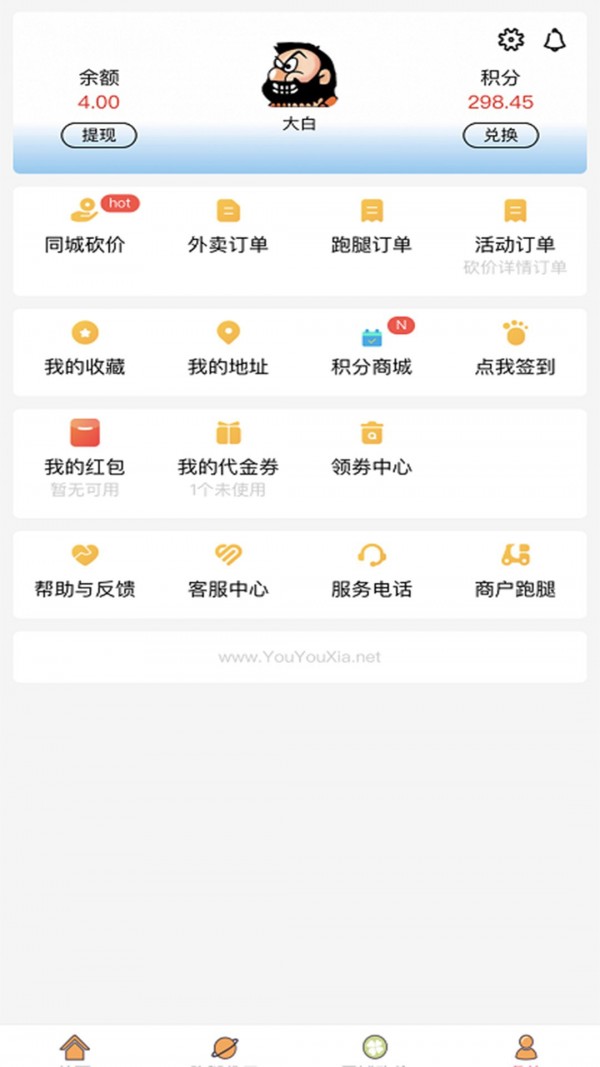Tap 点我签到 to check in
600x1067 pixels.
click(515, 350)
